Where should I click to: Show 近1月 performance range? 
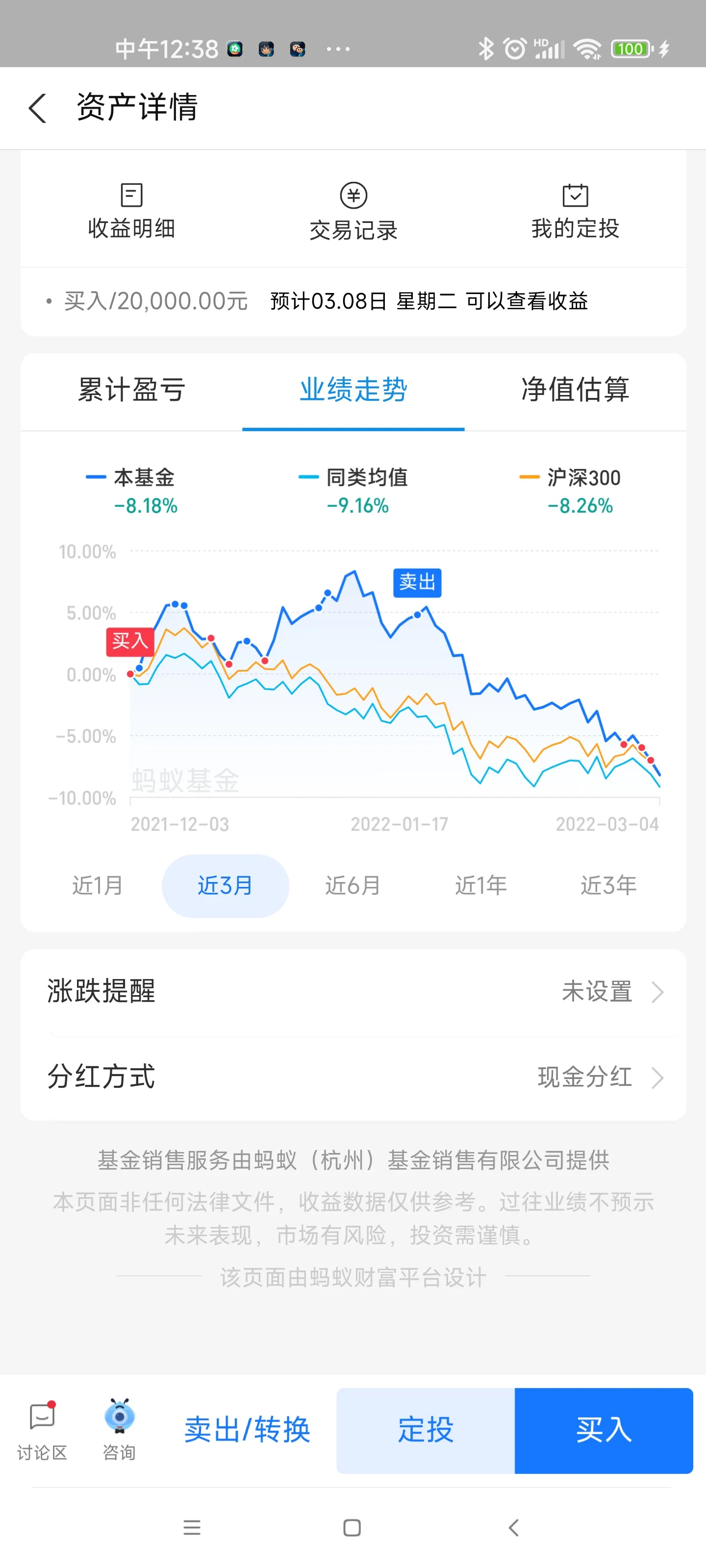[98, 885]
